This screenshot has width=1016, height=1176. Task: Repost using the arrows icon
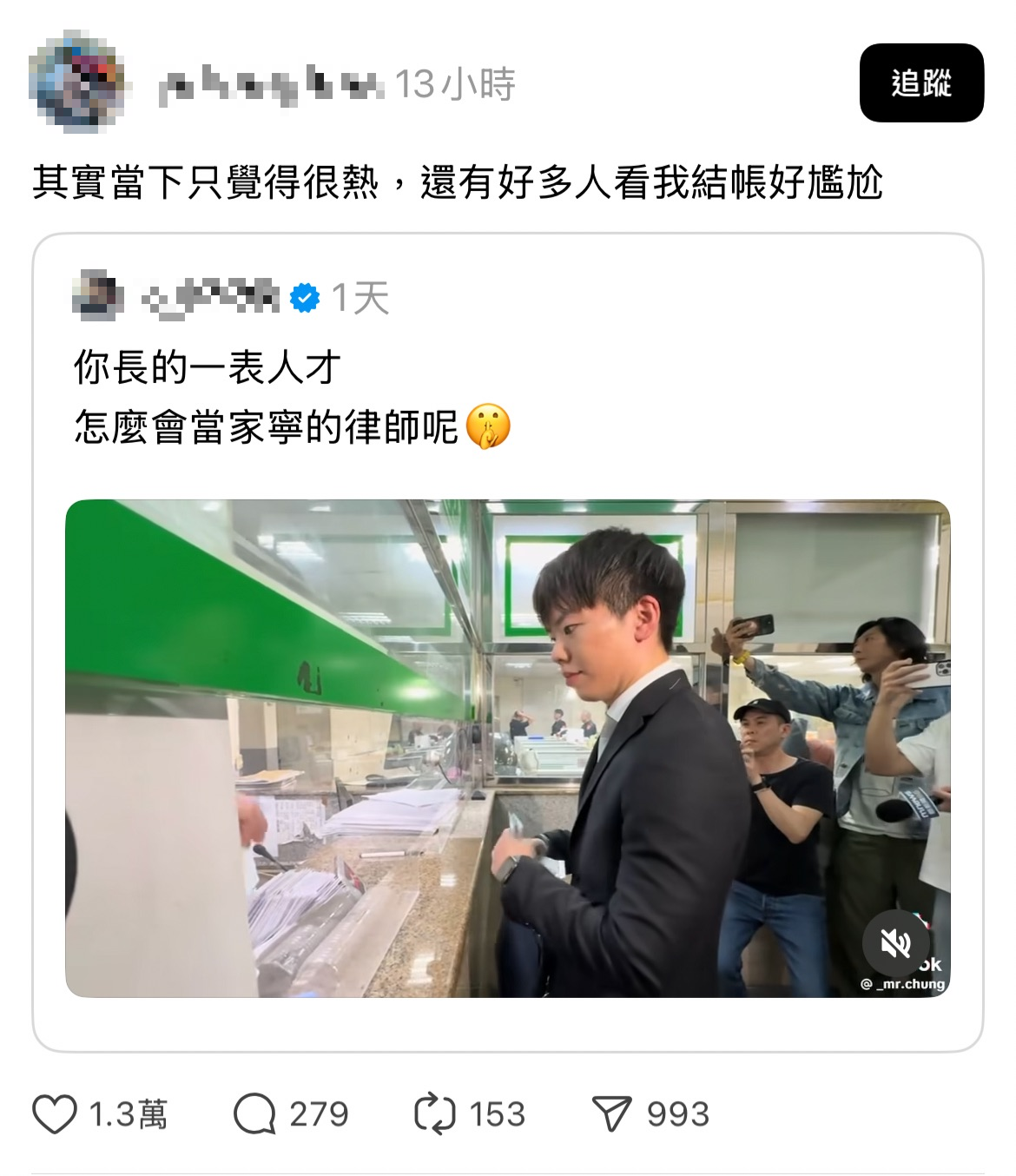pyautogui.click(x=434, y=1114)
